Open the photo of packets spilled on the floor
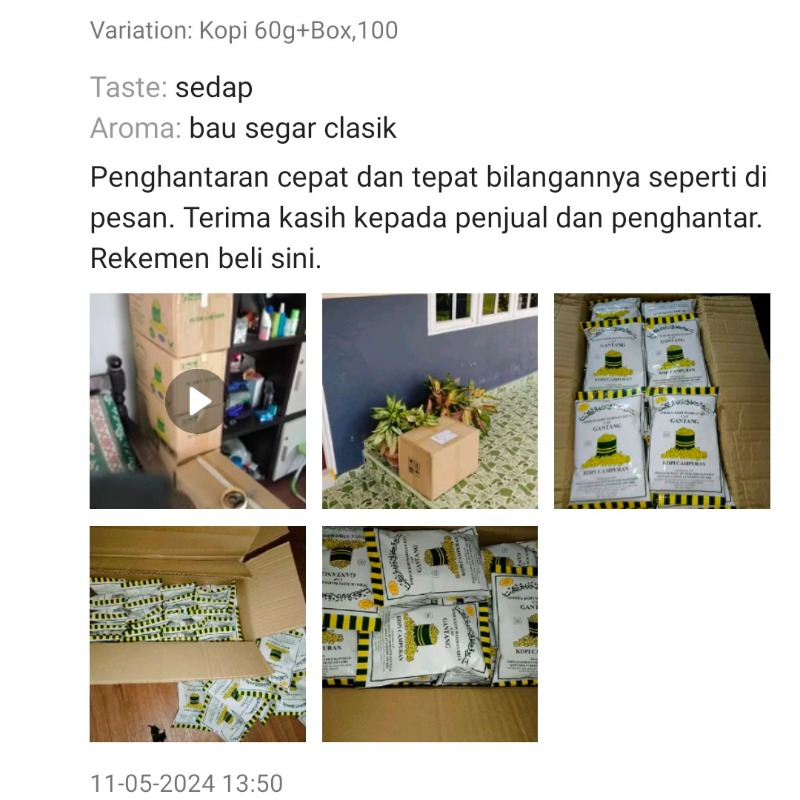Screen dimensions: 800x800 (197, 634)
